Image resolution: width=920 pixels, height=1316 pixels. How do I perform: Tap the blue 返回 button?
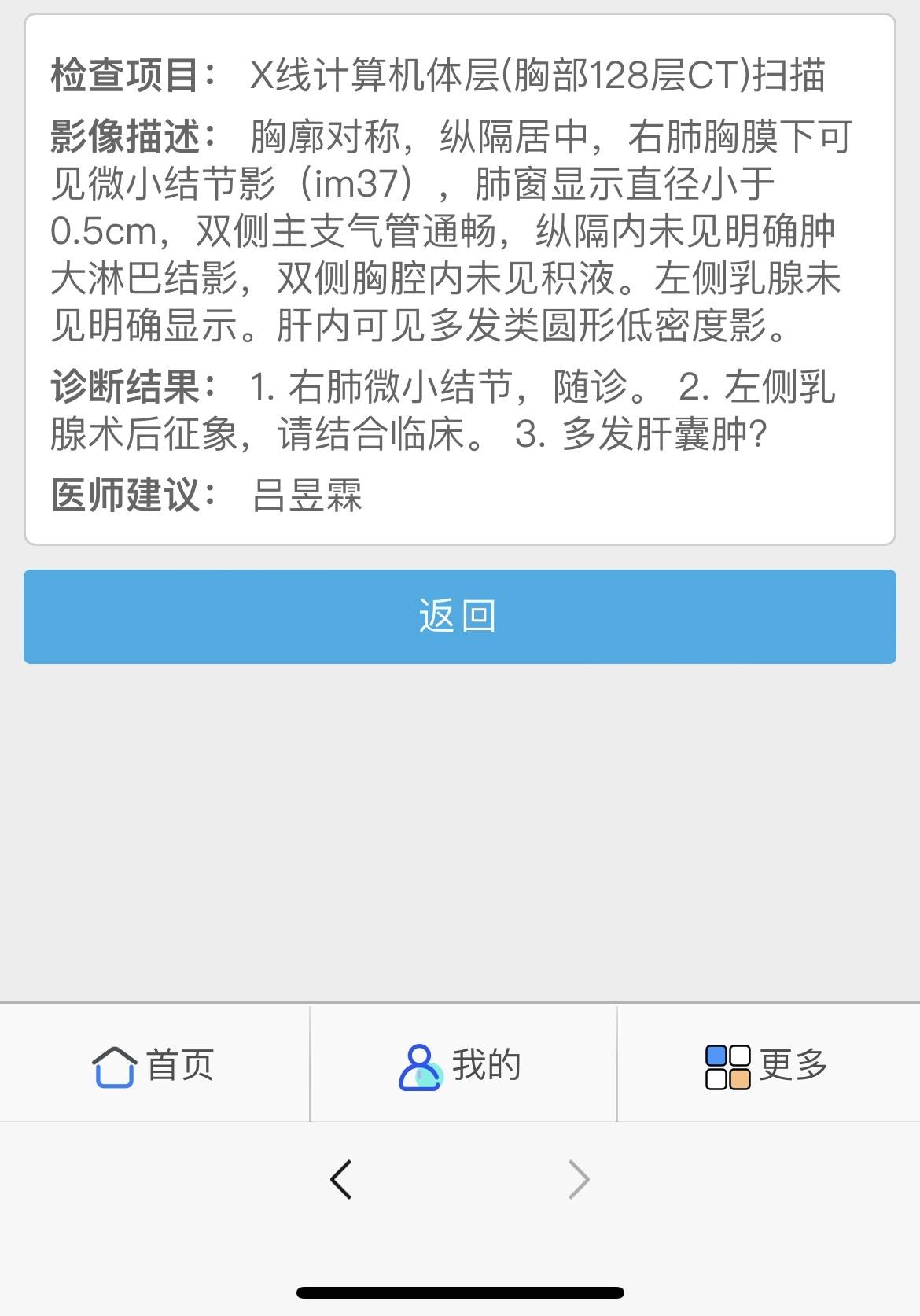[x=459, y=616]
